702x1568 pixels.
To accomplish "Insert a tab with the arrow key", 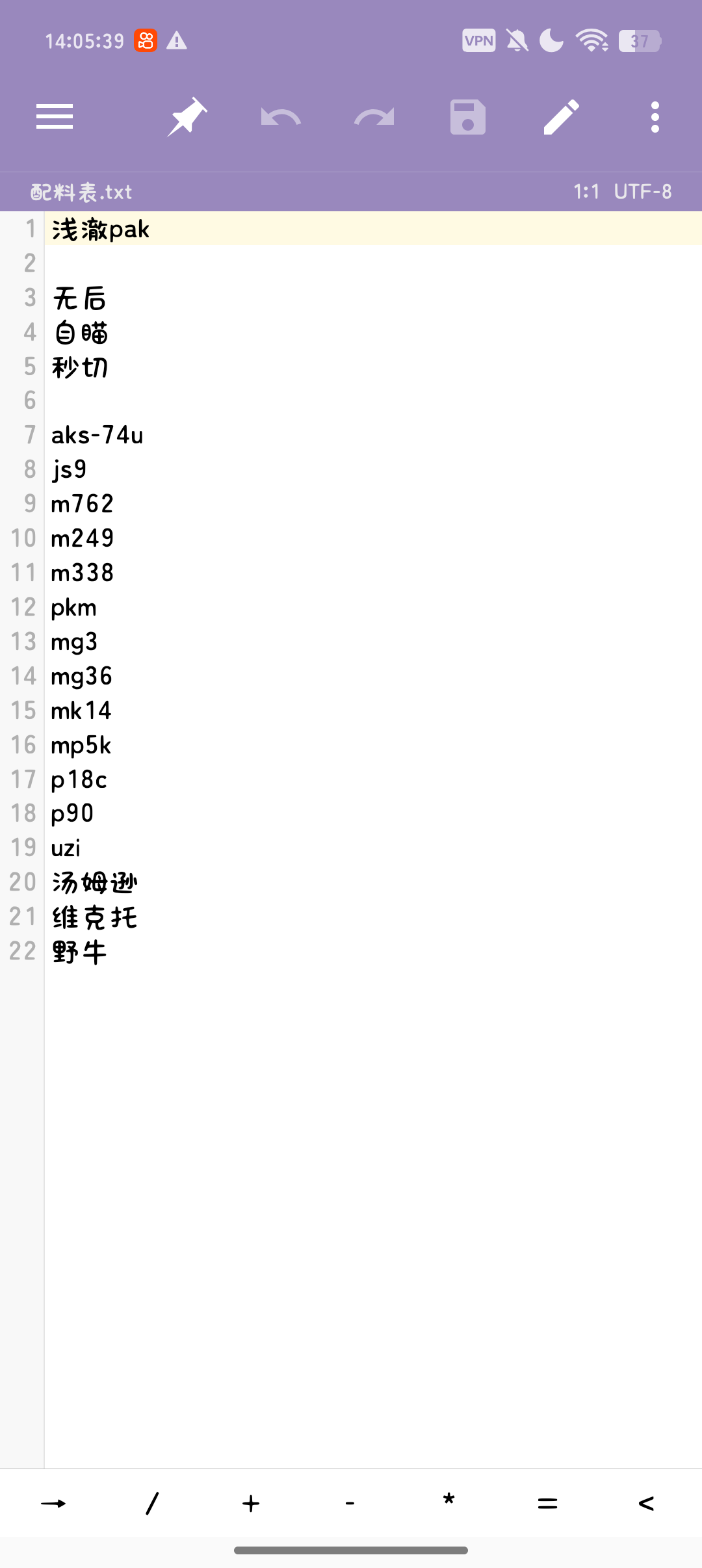I will 53,1503.
